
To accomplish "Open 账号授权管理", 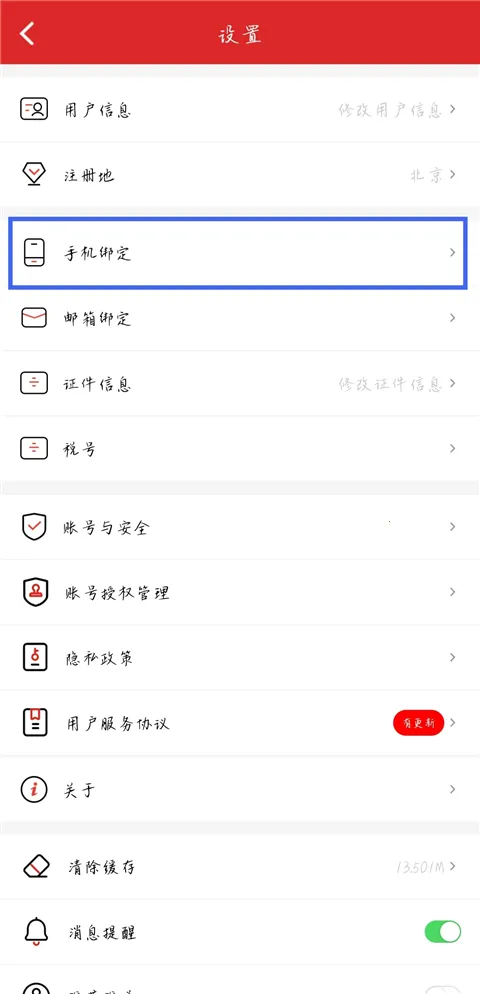I will click(x=240, y=592).
